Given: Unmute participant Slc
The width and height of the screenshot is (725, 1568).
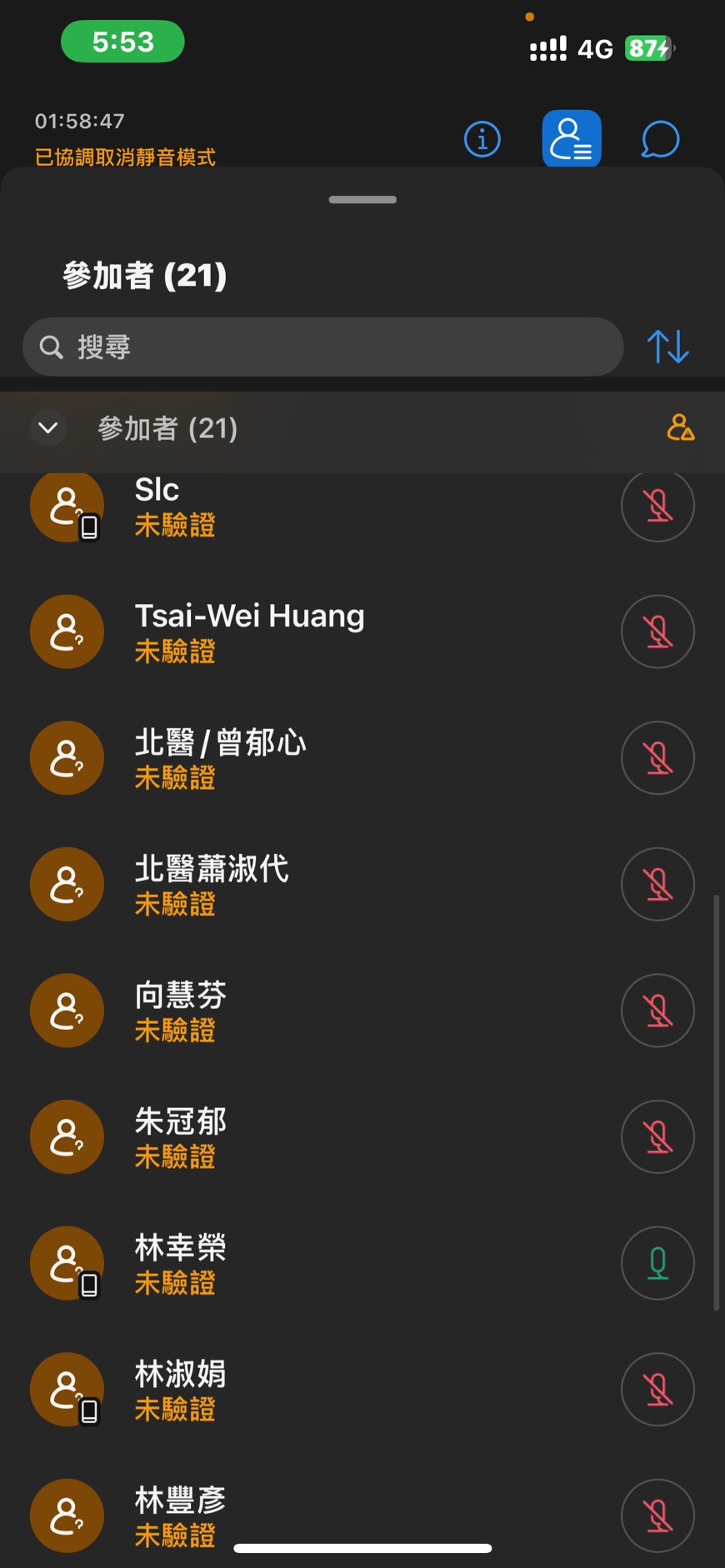Looking at the screenshot, I should pyautogui.click(x=657, y=506).
